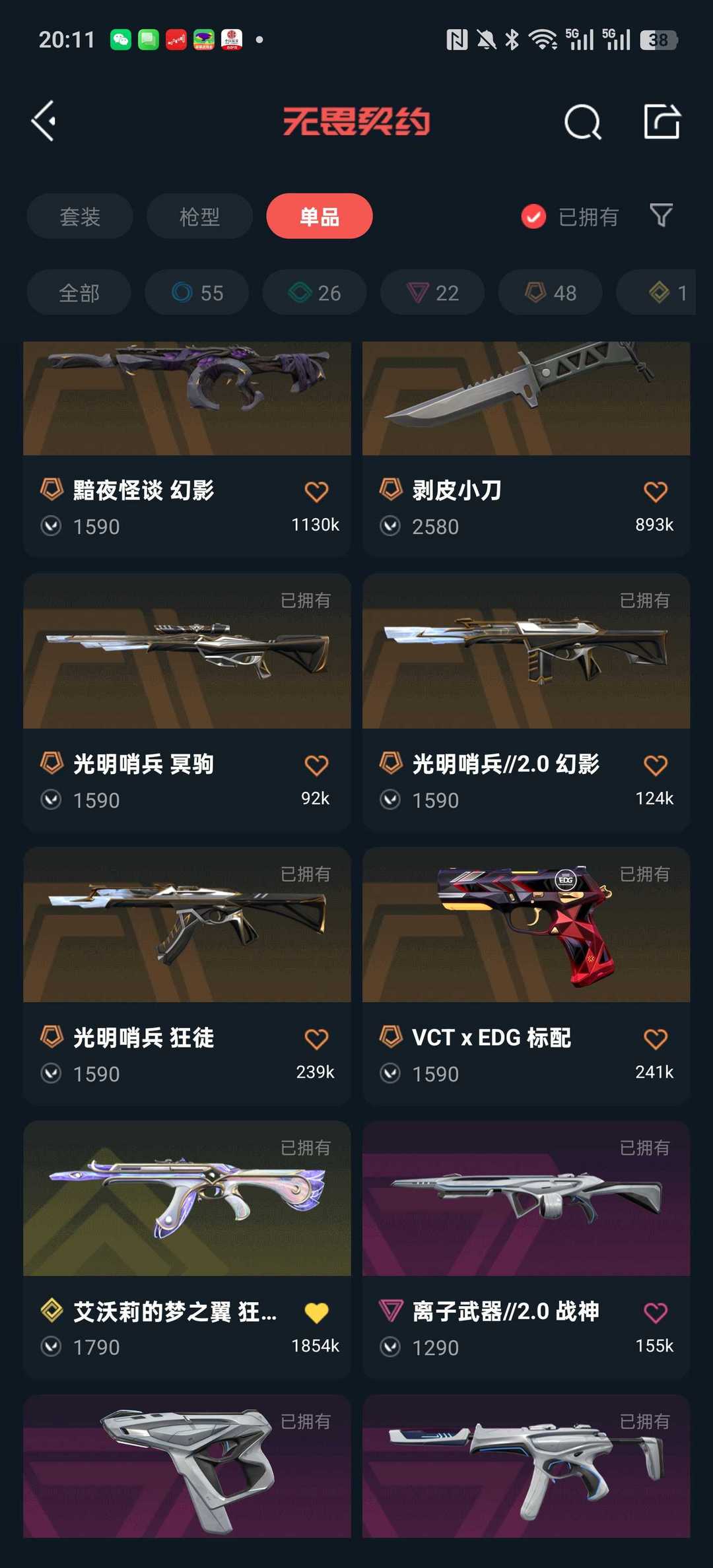713x1568 pixels.
Task: Open the 光明哨兵 冥驹 skin card
Action: tap(187, 660)
